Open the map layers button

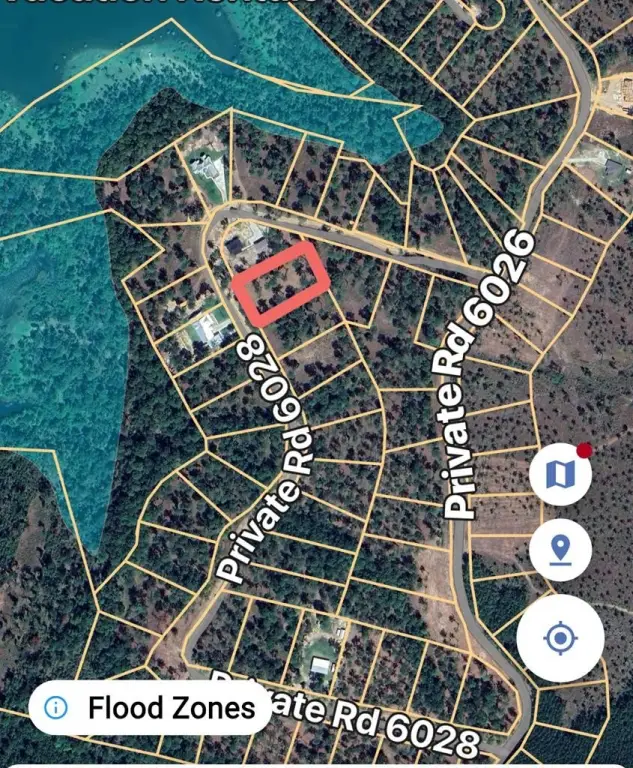tap(560, 474)
